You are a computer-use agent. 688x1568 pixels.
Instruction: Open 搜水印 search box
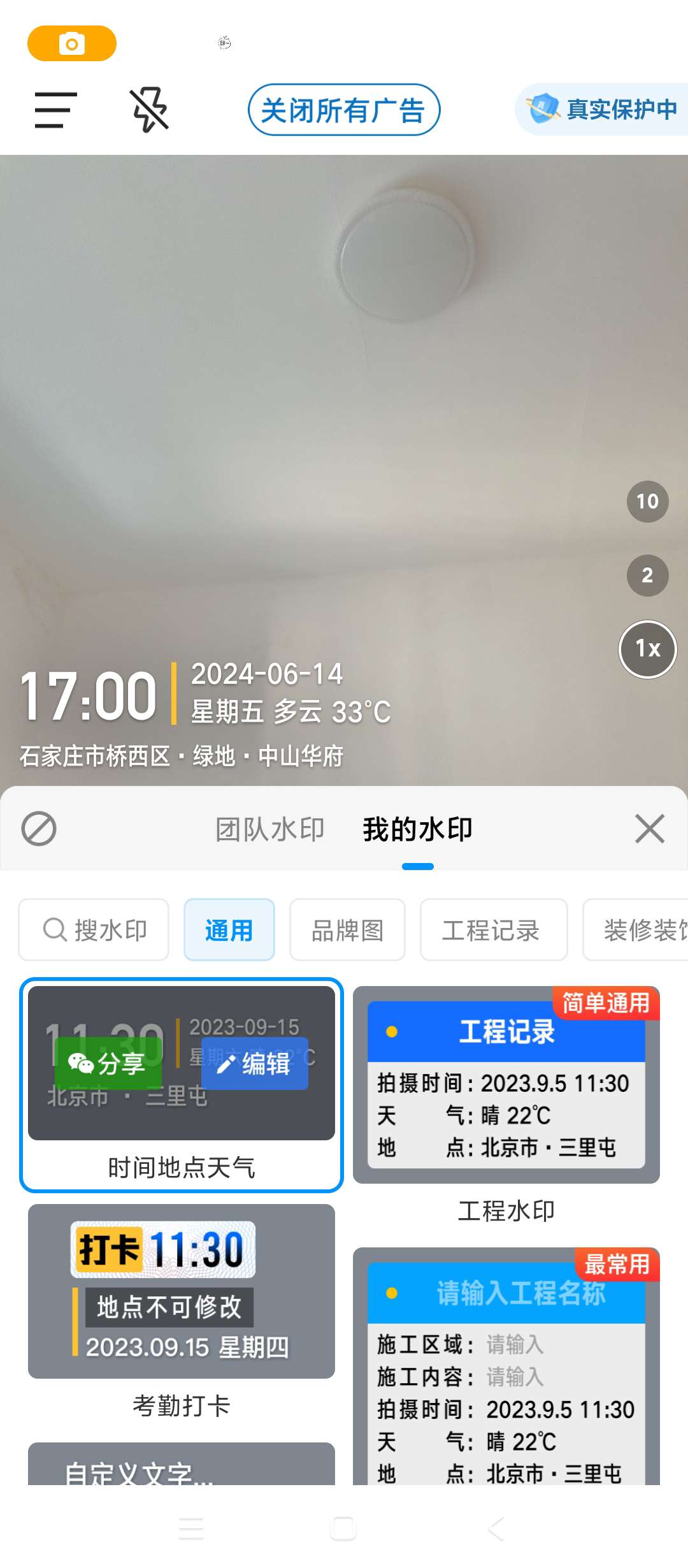pos(94,930)
